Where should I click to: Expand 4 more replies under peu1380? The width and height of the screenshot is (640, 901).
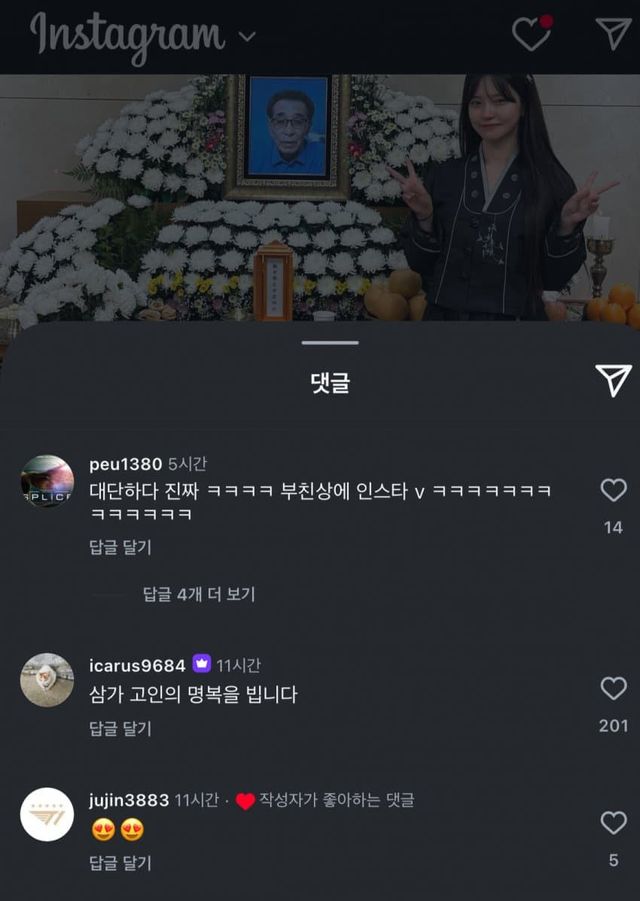pos(199,594)
